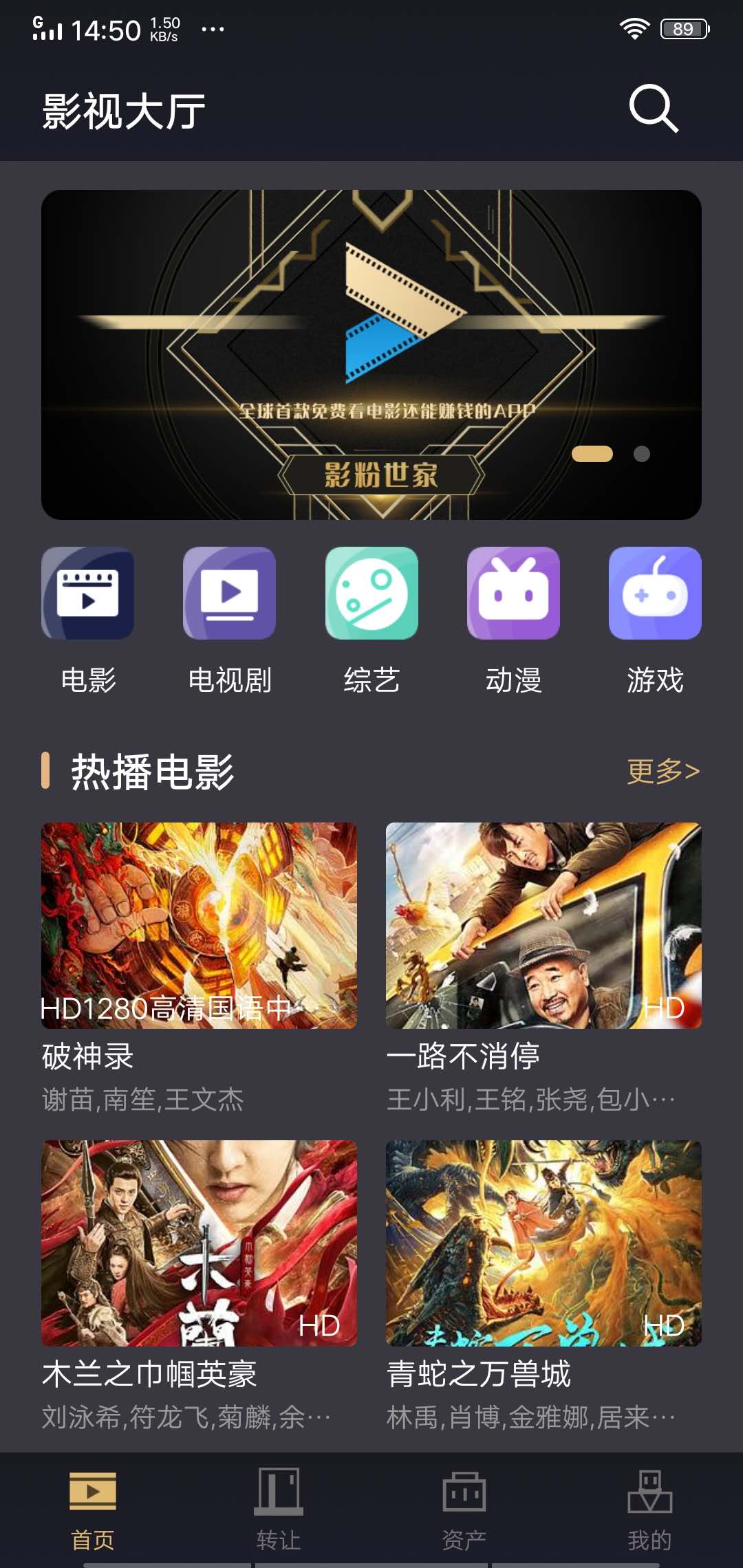Open the 动漫 (Anime) category icon
This screenshot has height=1568, width=743.
point(513,594)
